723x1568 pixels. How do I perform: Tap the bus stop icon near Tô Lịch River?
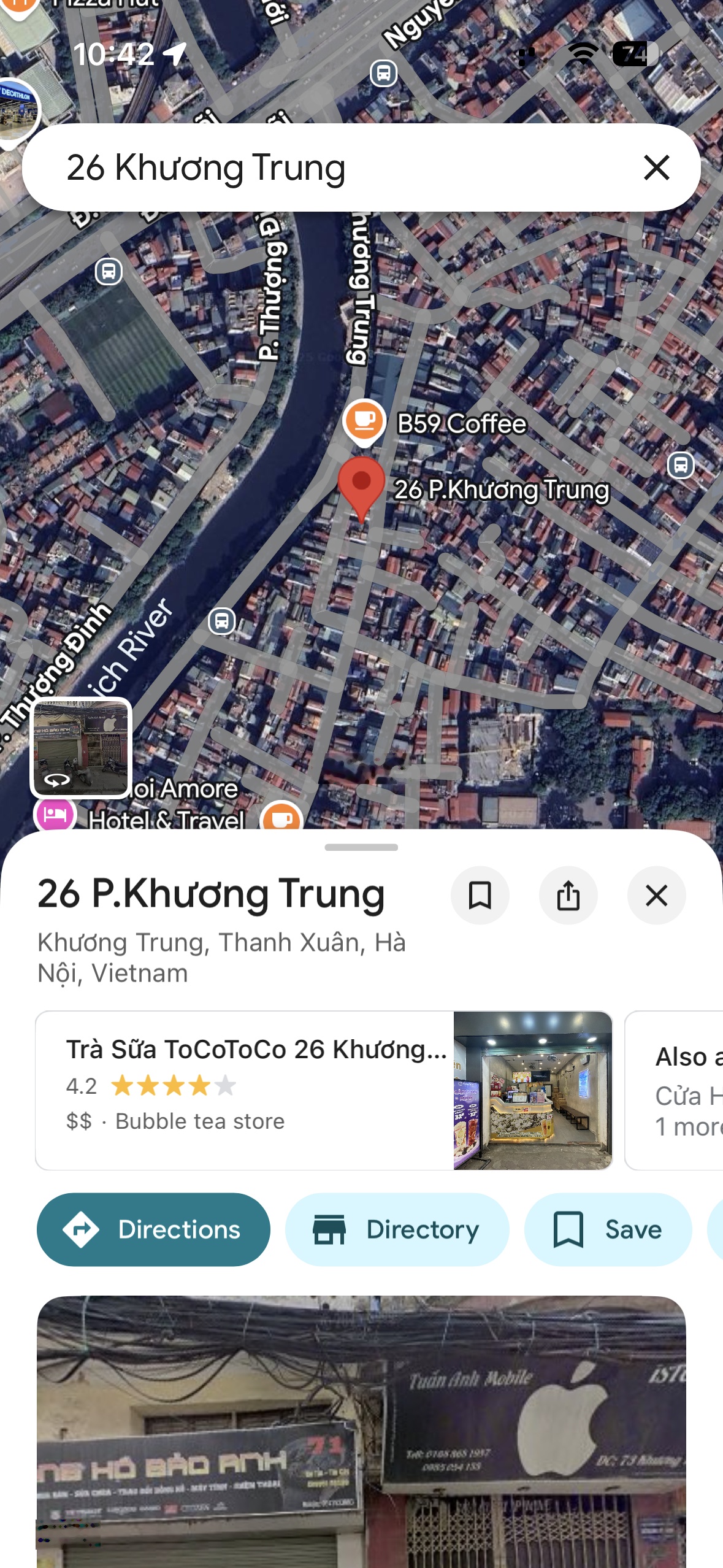(222, 621)
